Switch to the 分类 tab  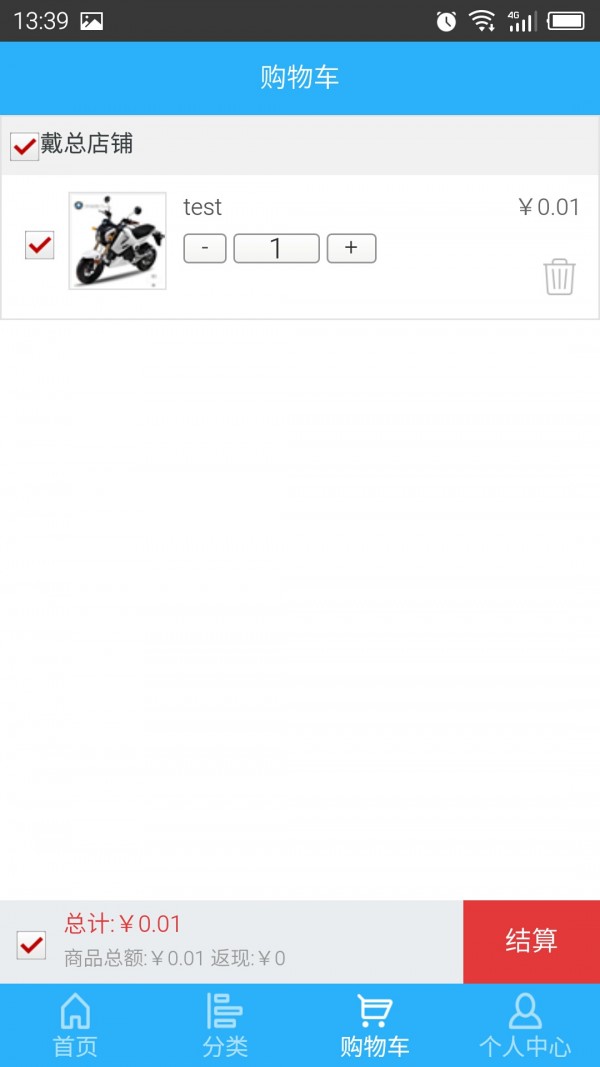(225, 1026)
